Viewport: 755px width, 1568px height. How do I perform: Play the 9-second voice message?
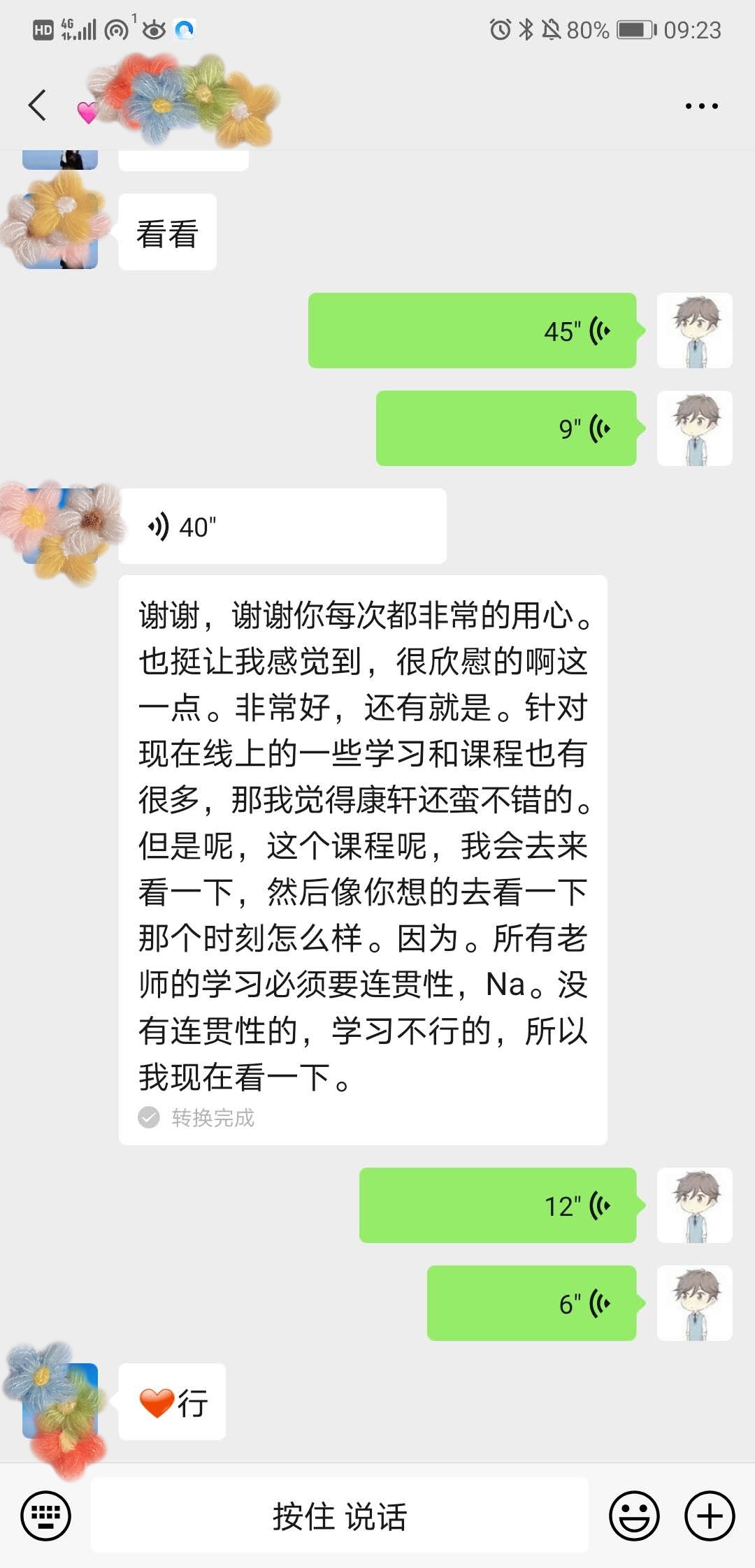coord(505,428)
